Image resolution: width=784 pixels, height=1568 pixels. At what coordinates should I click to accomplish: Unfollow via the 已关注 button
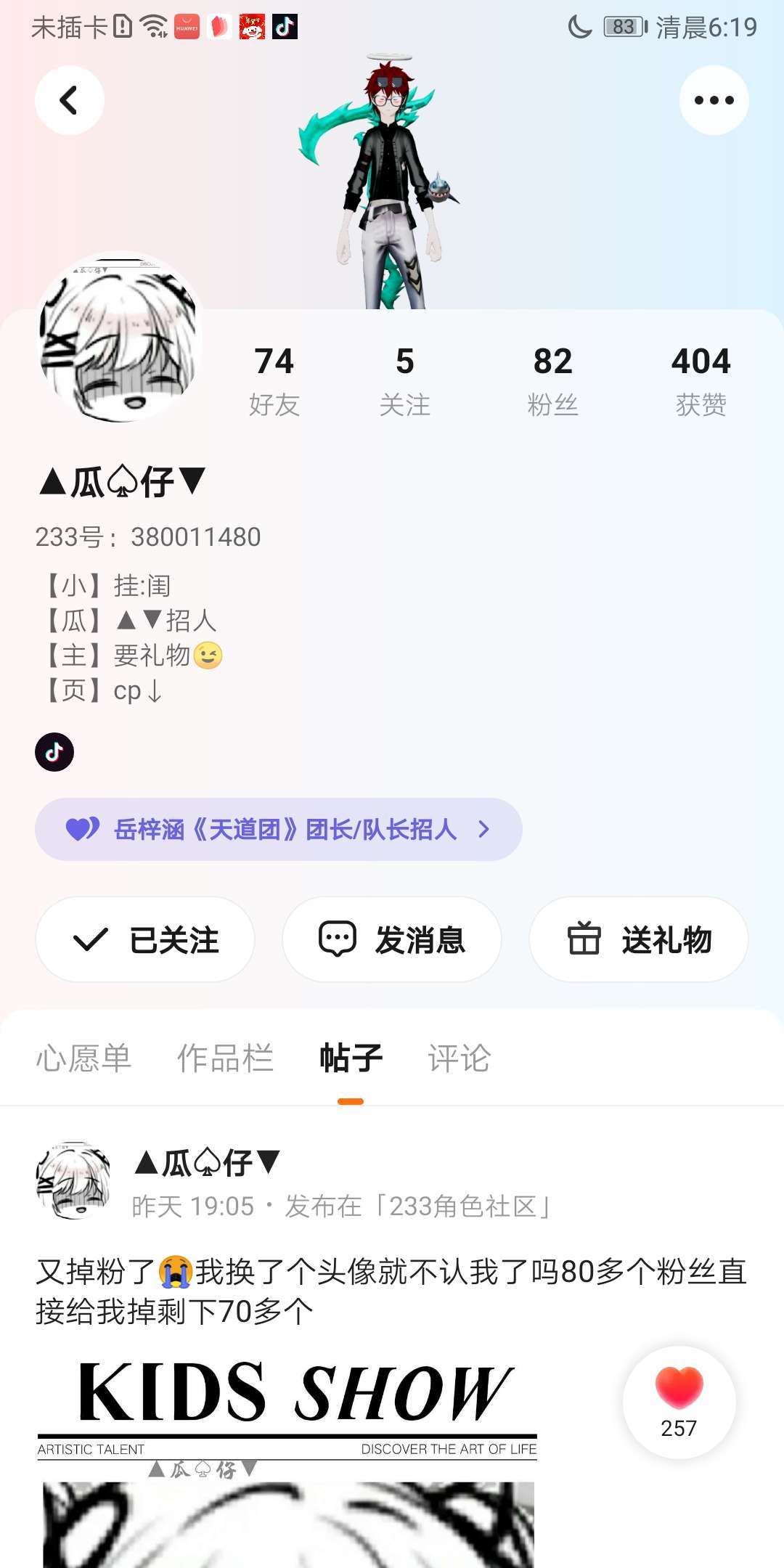145,939
